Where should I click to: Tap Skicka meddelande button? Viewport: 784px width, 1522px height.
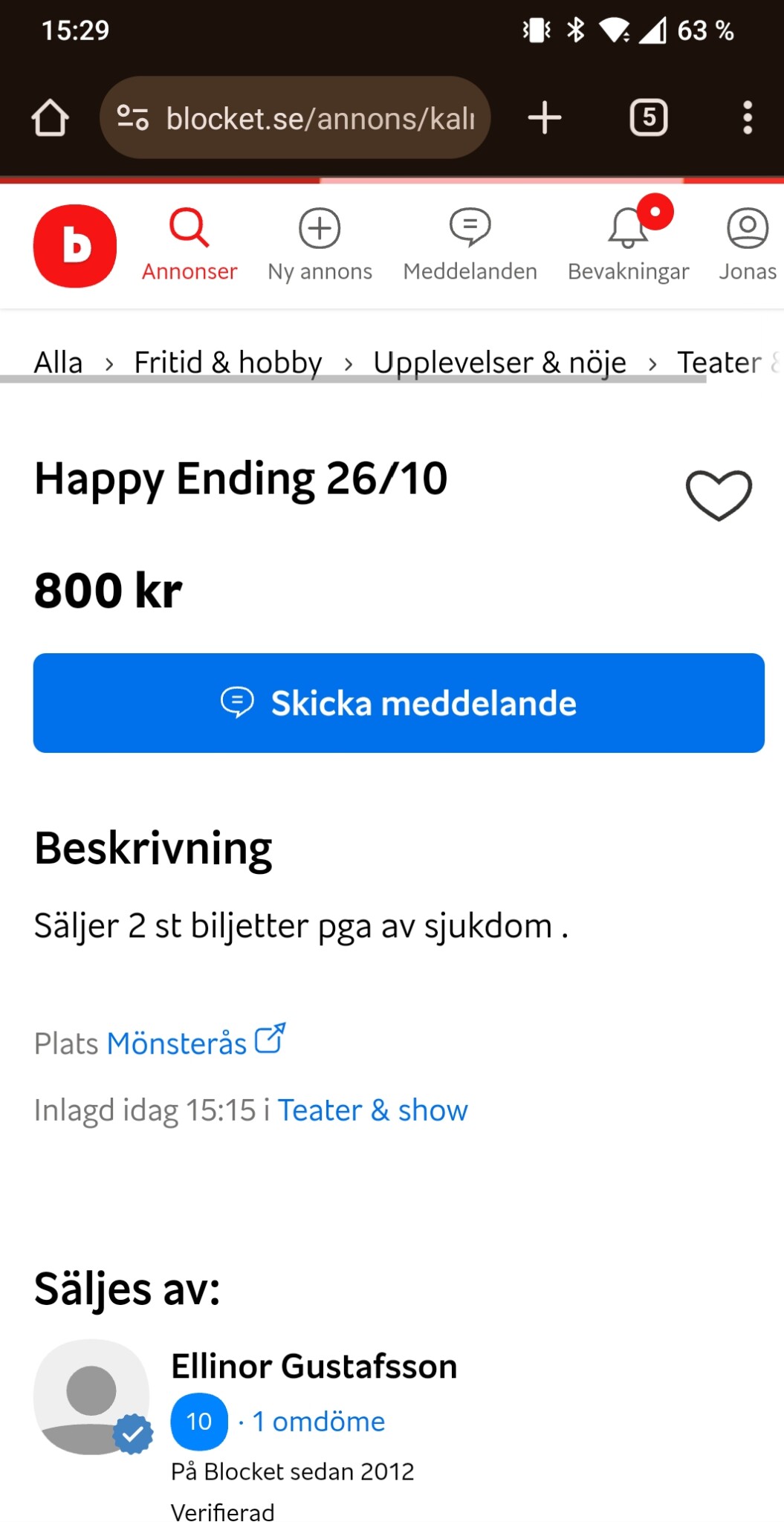(x=398, y=703)
